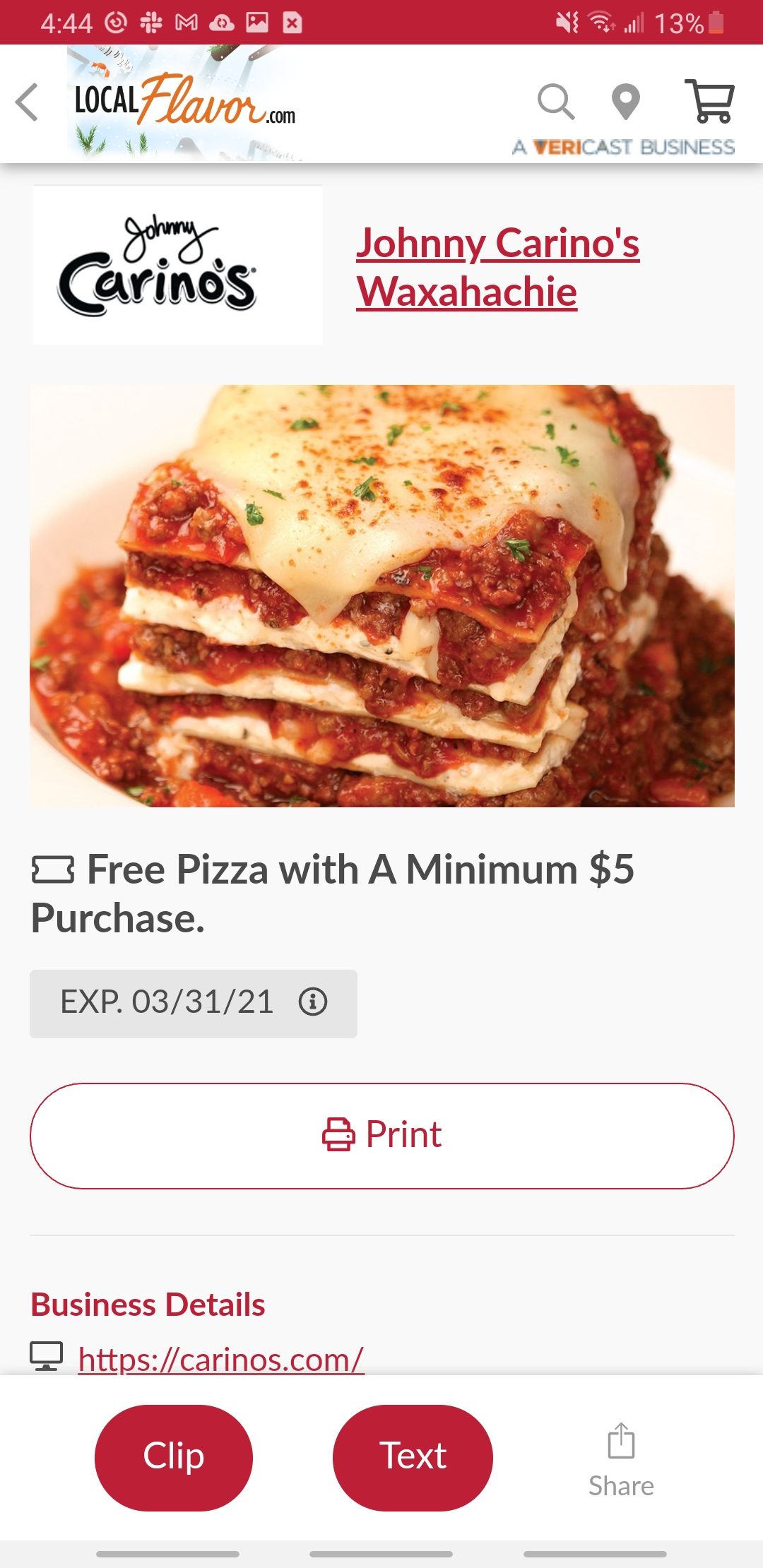
Task: Open the shopping cart
Action: (709, 101)
